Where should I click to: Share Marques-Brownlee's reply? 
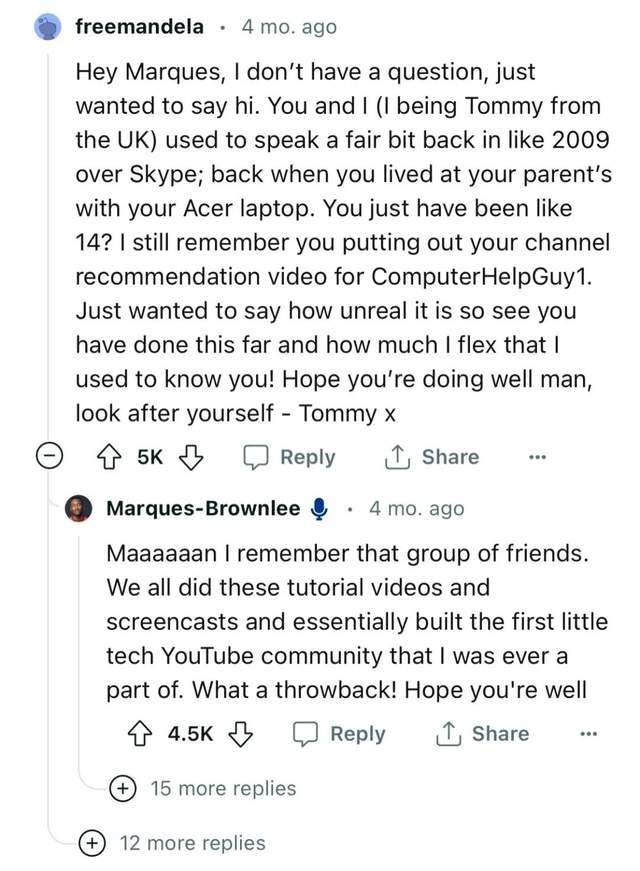point(482,733)
